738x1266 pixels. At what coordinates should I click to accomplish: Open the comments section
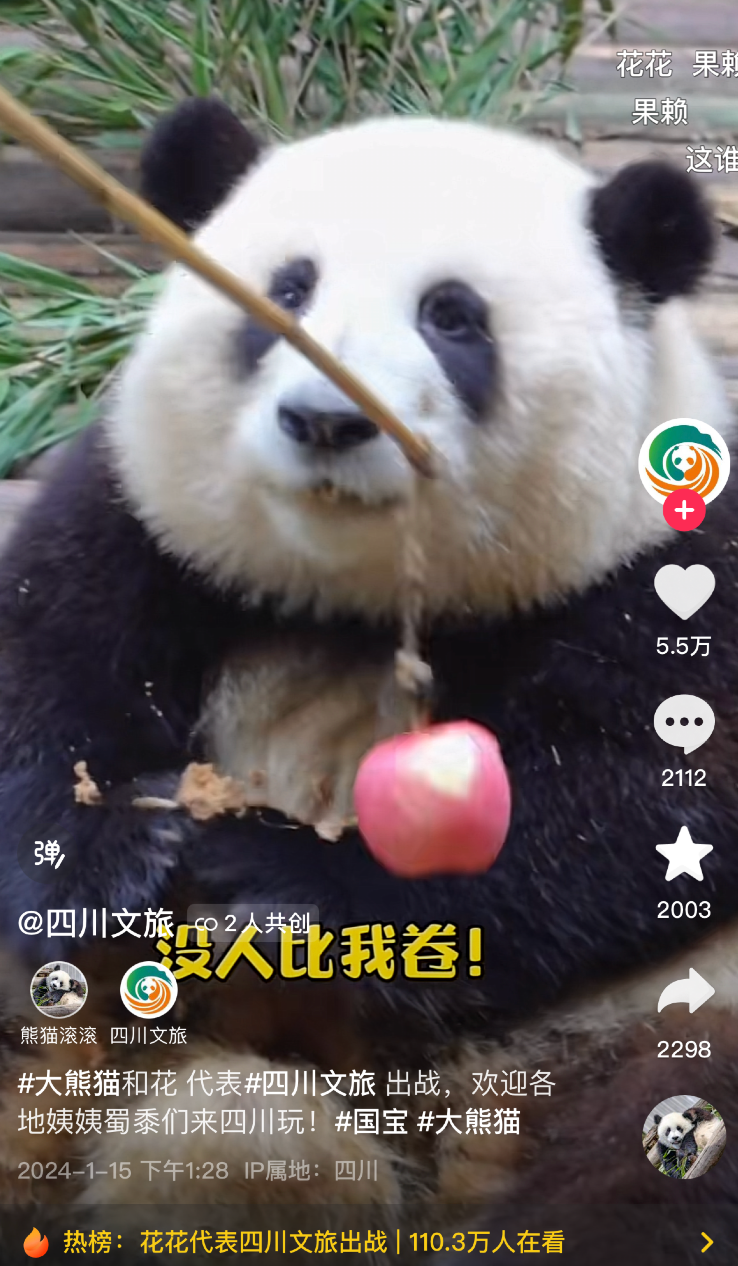click(684, 724)
